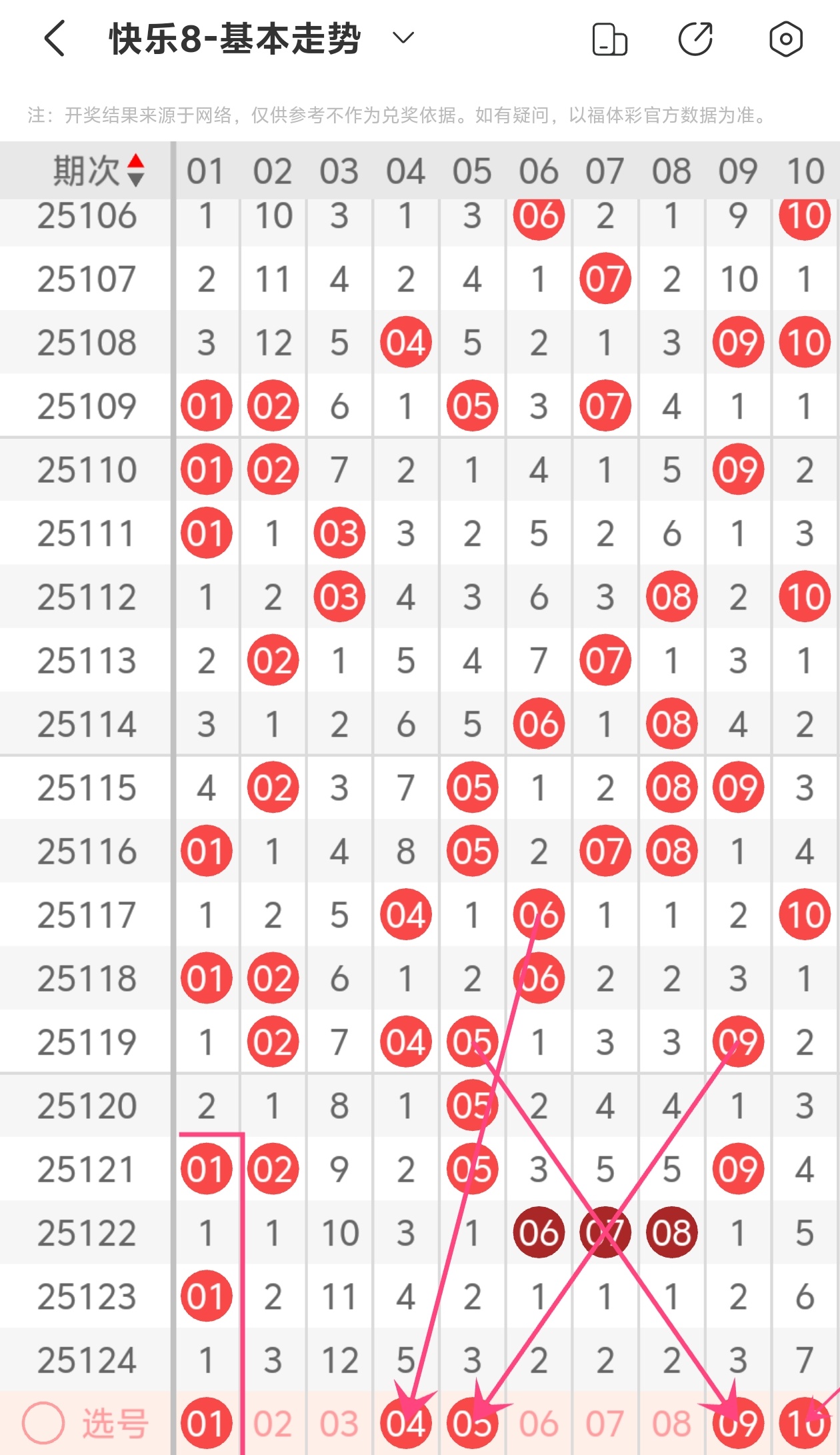Sort the table by 期次

pyautogui.click(x=99, y=171)
